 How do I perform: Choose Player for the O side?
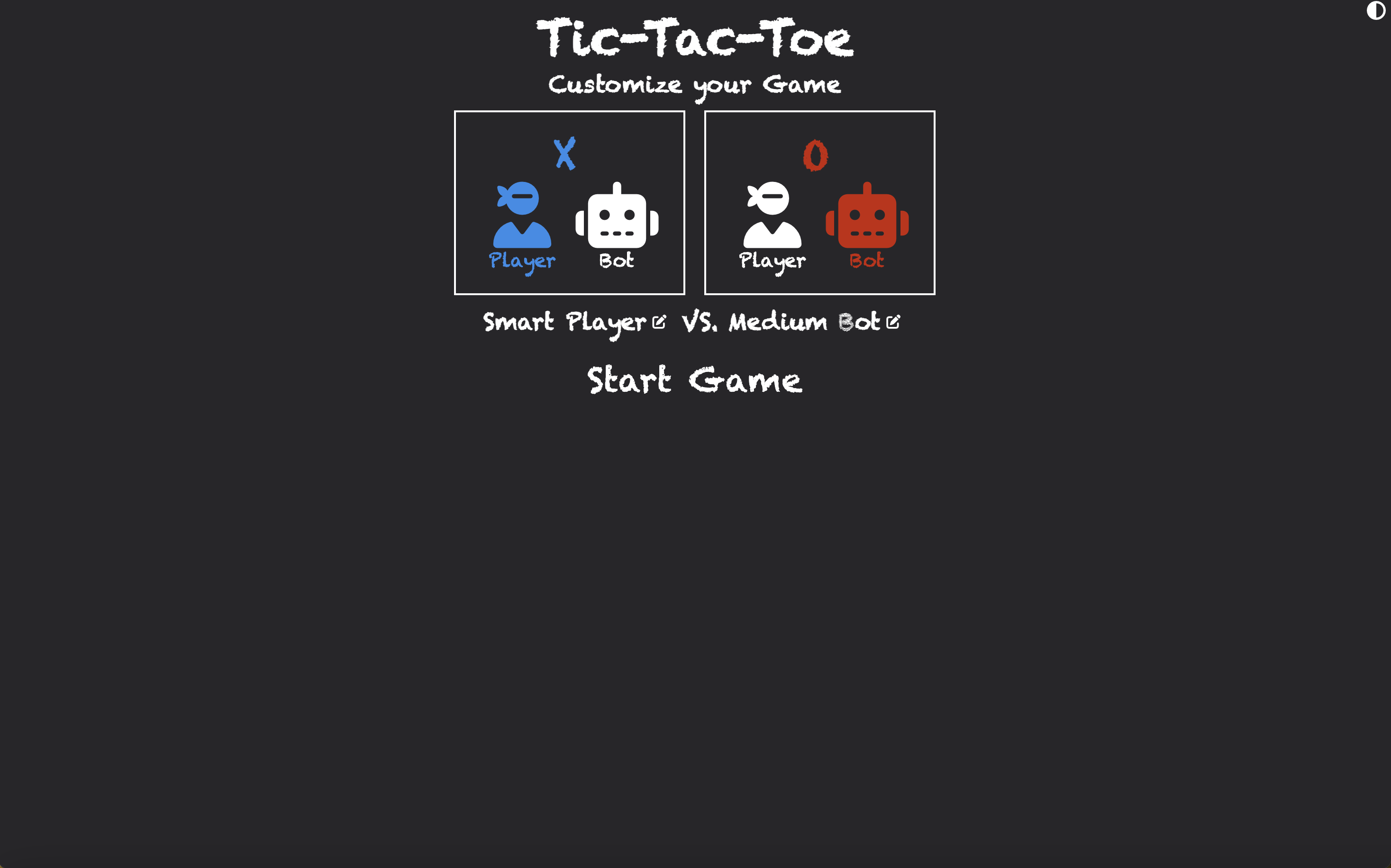tap(772, 225)
